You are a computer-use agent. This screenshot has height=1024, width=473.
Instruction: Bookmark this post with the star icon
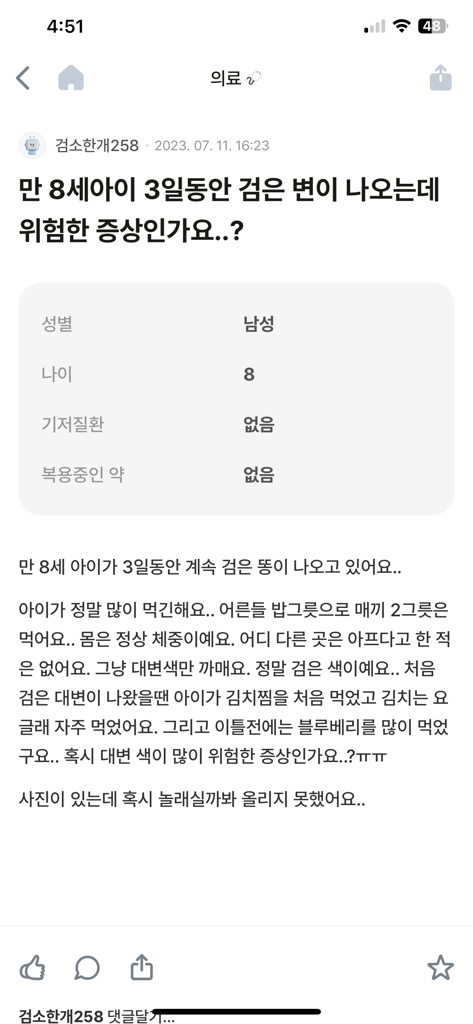coord(441,967)
